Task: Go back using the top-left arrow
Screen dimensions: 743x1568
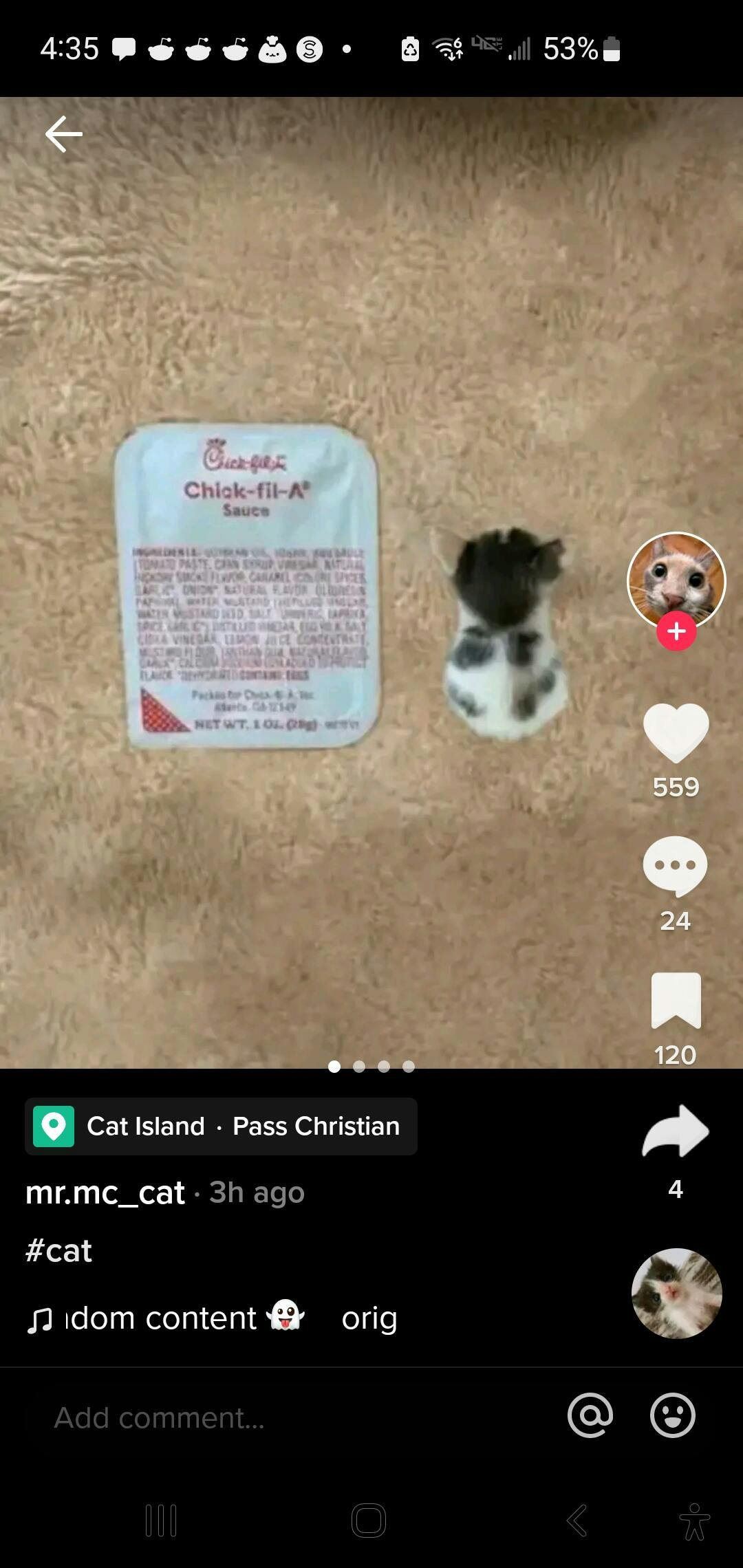Action: point(63,133)
